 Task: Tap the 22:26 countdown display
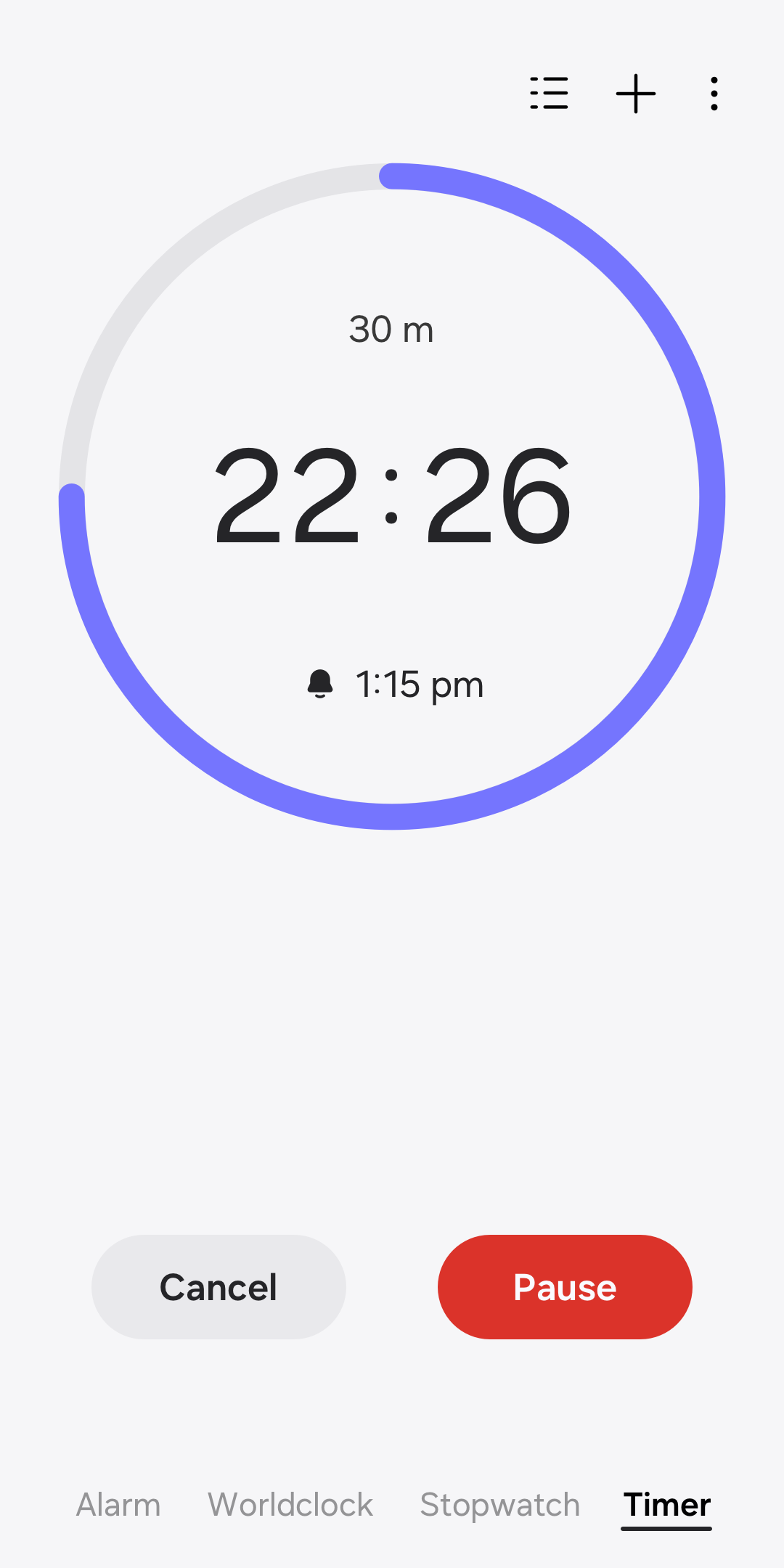click(392, 497)
